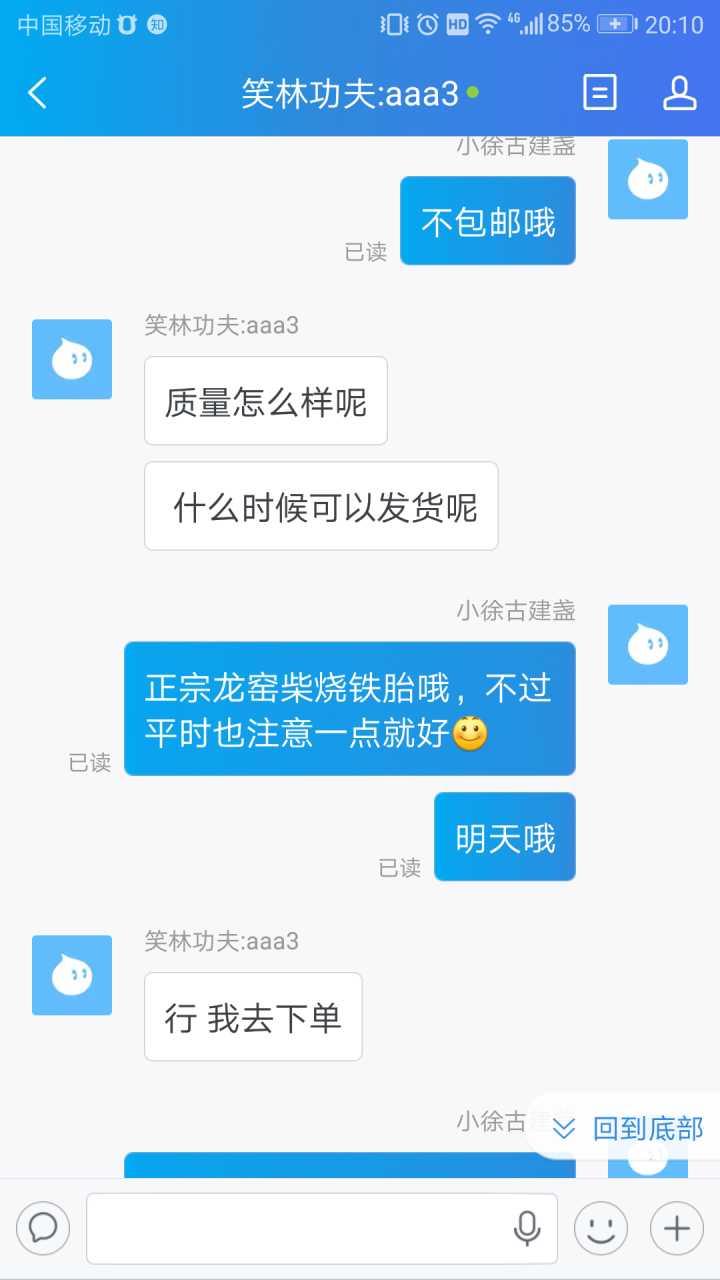The image size is (720, 1280).
Task: Tap the customer avatar beside 质量怎么样呢
Action: (72, 359)
